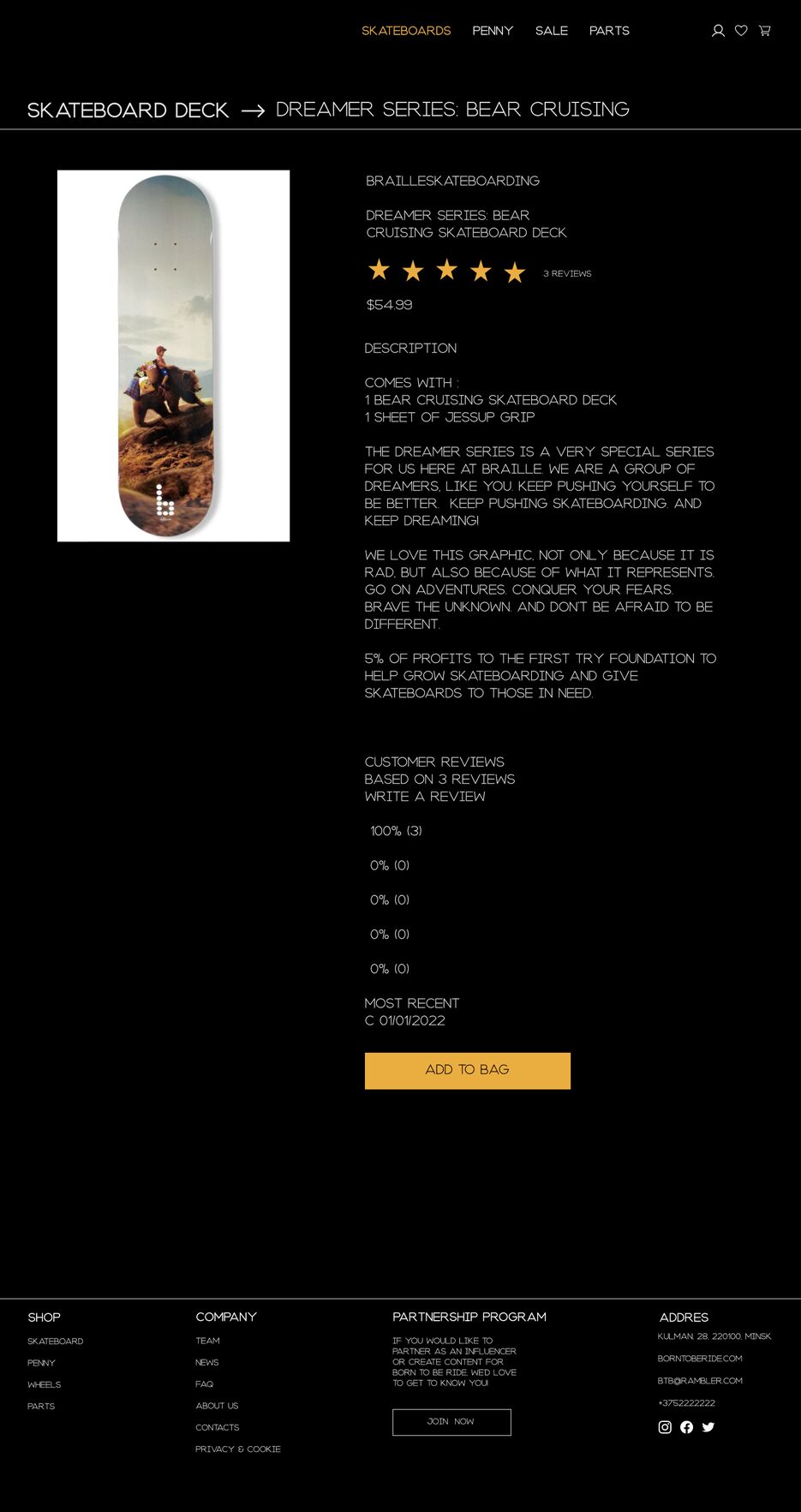Open the Team page in footer
Viewport: 801px width, 1512px height.
207,1341
